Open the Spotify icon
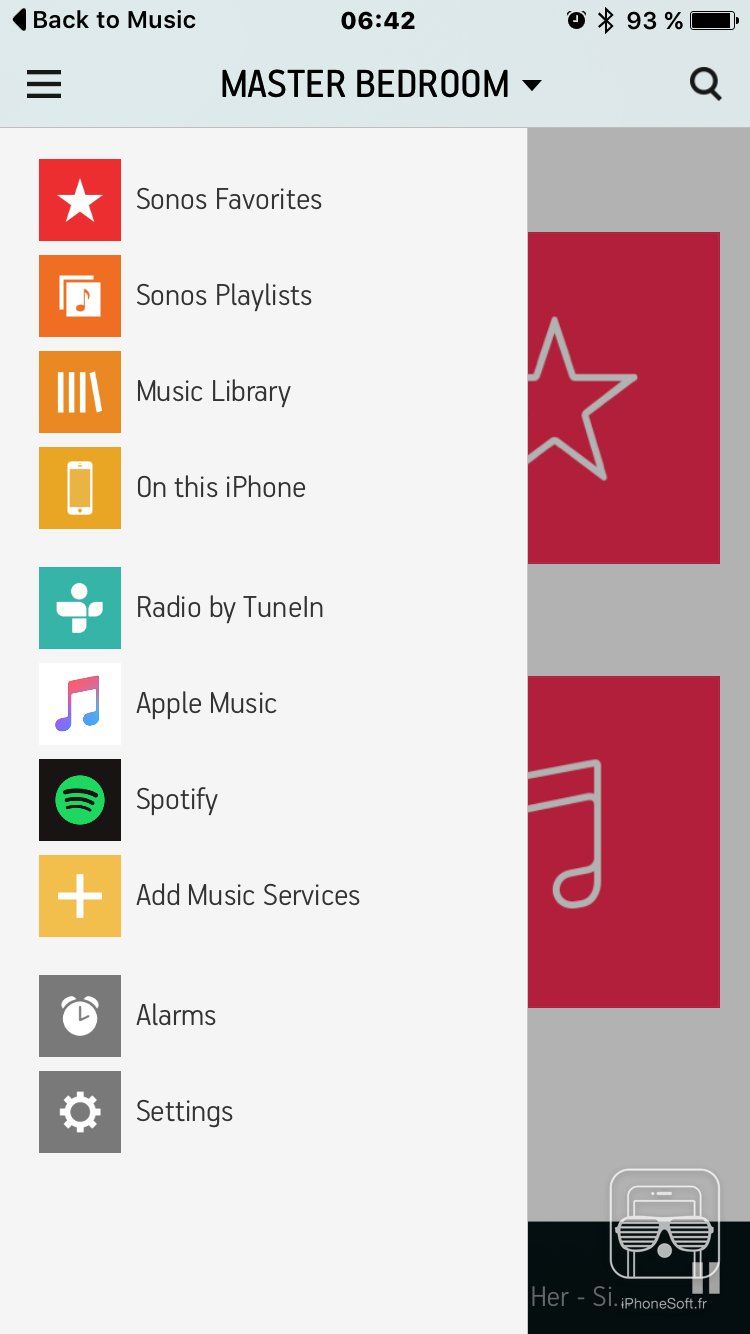This screenshot has width=750, height=1334. [79, 799]
